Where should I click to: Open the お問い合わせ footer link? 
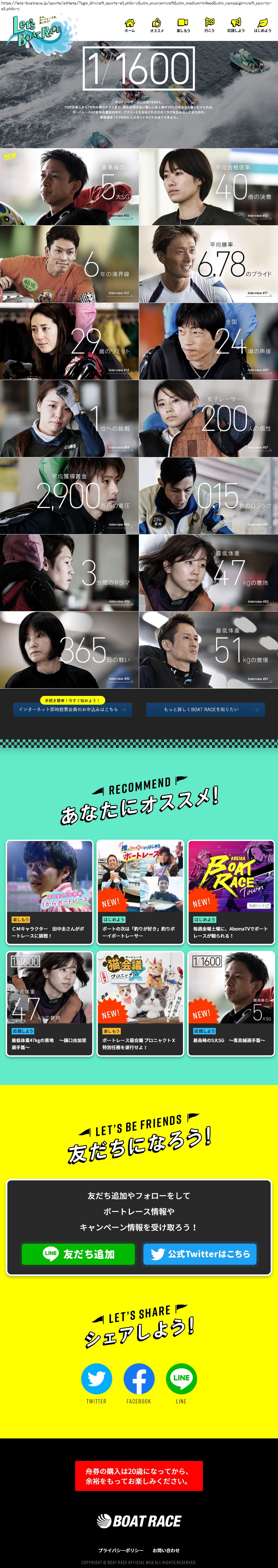pyautogui.click(x=166, y=1550)
